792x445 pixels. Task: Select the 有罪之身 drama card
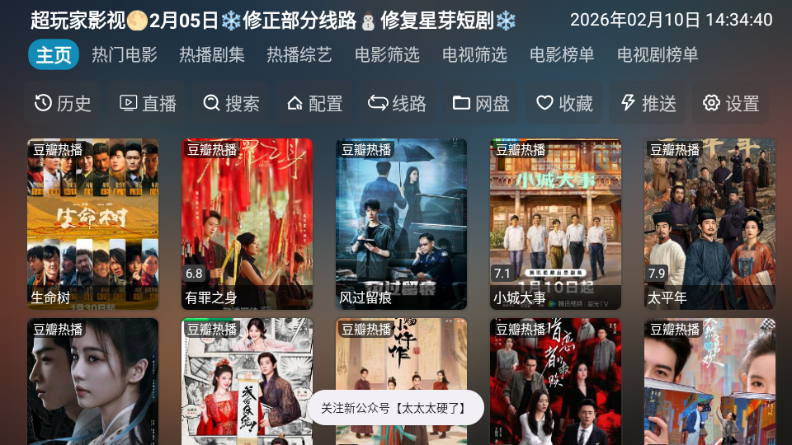pyautogui.click(x=247, y=223)
